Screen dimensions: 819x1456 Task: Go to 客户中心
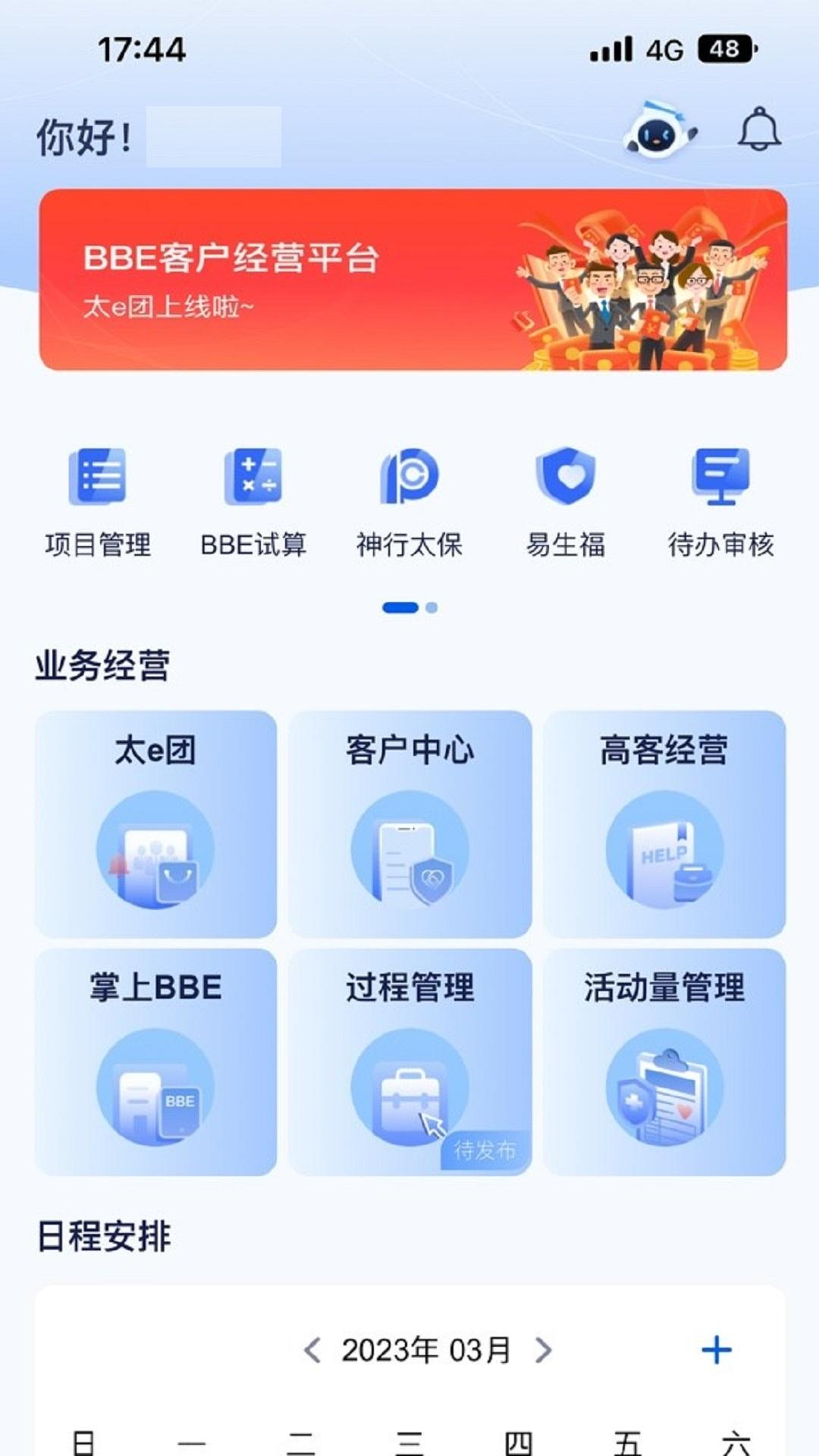(409, 824)
